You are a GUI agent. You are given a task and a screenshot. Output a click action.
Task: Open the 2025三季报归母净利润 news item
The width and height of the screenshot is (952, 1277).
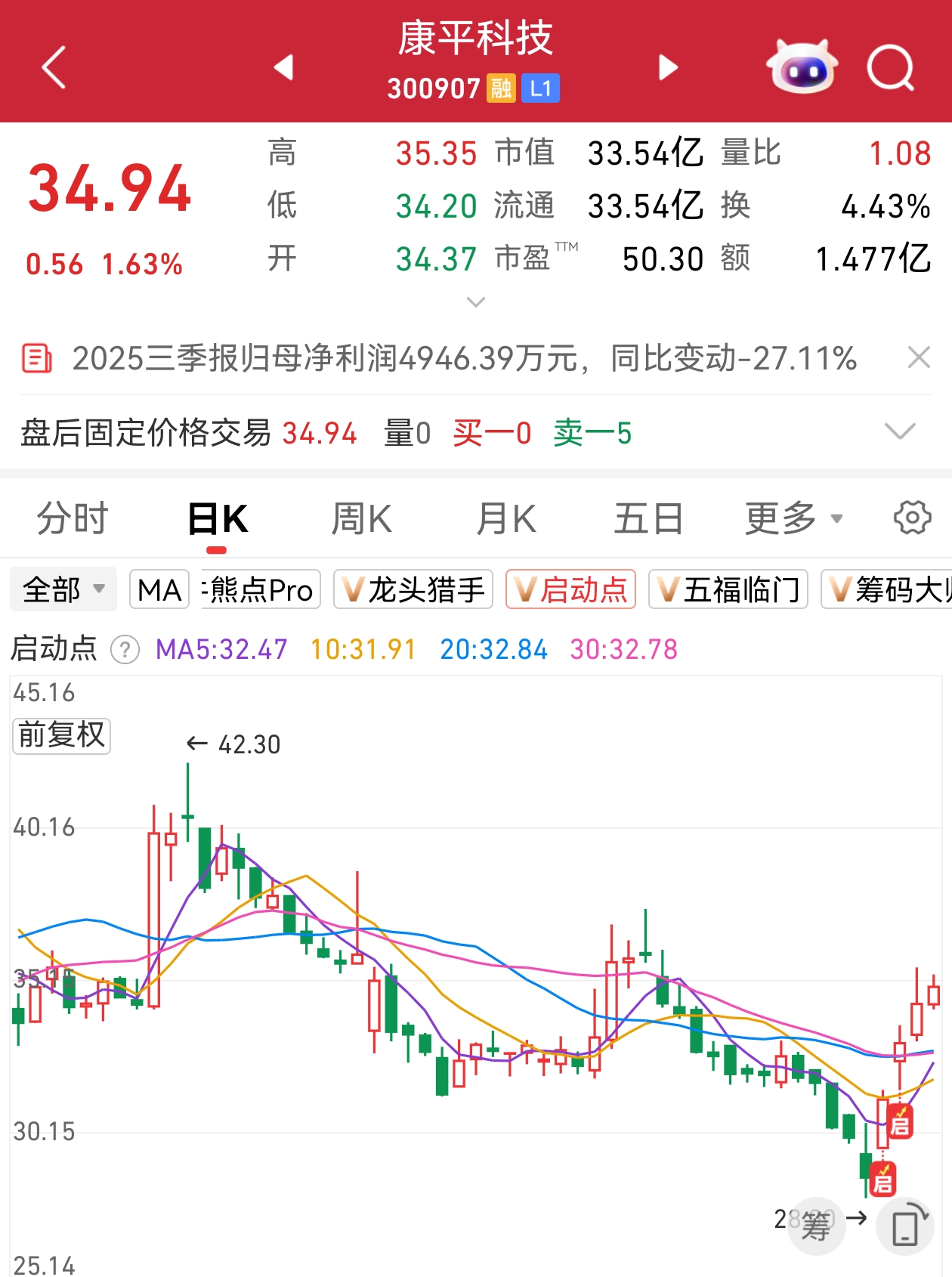[464, 358]
